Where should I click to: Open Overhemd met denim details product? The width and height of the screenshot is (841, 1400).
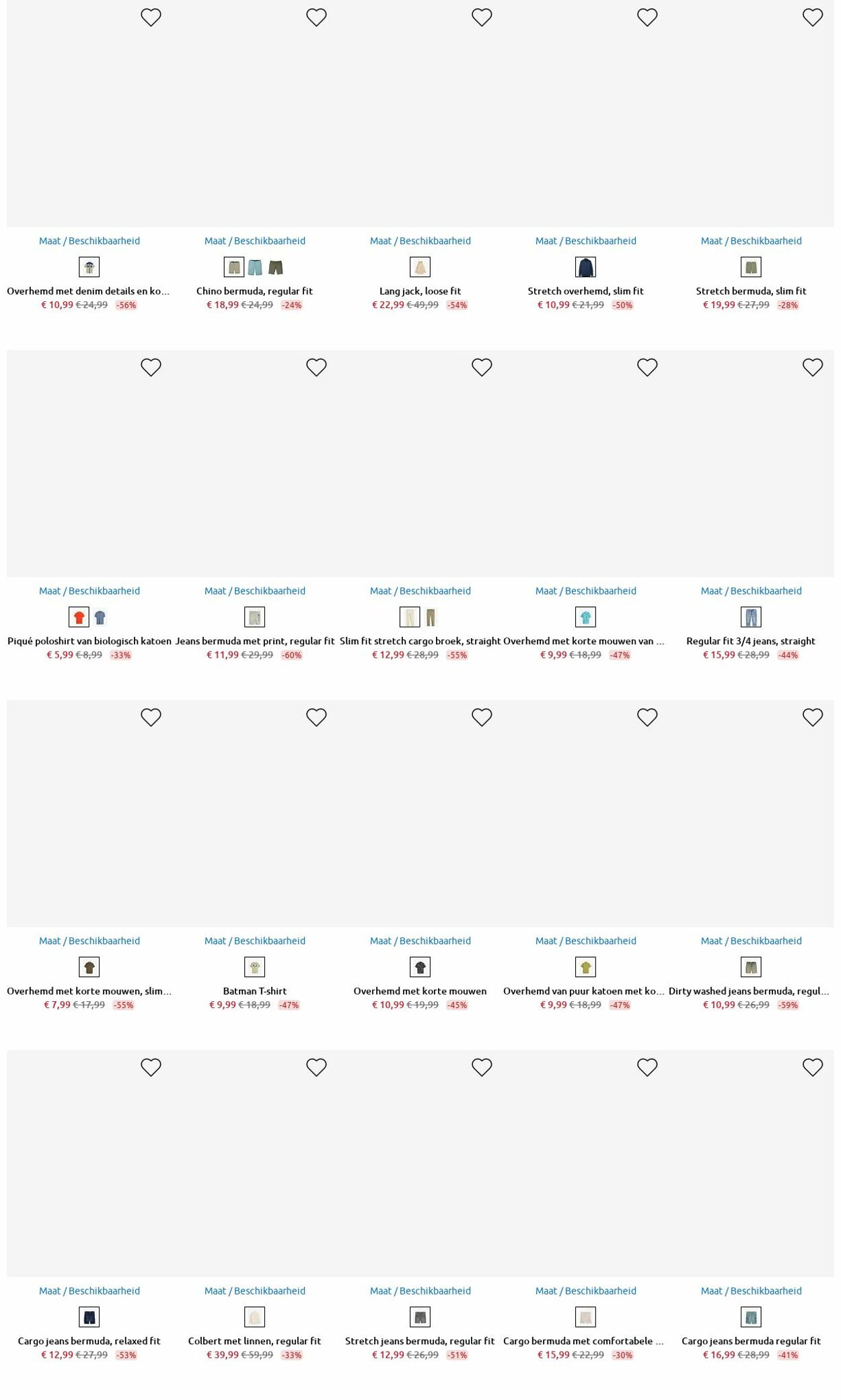coord(89,291)
